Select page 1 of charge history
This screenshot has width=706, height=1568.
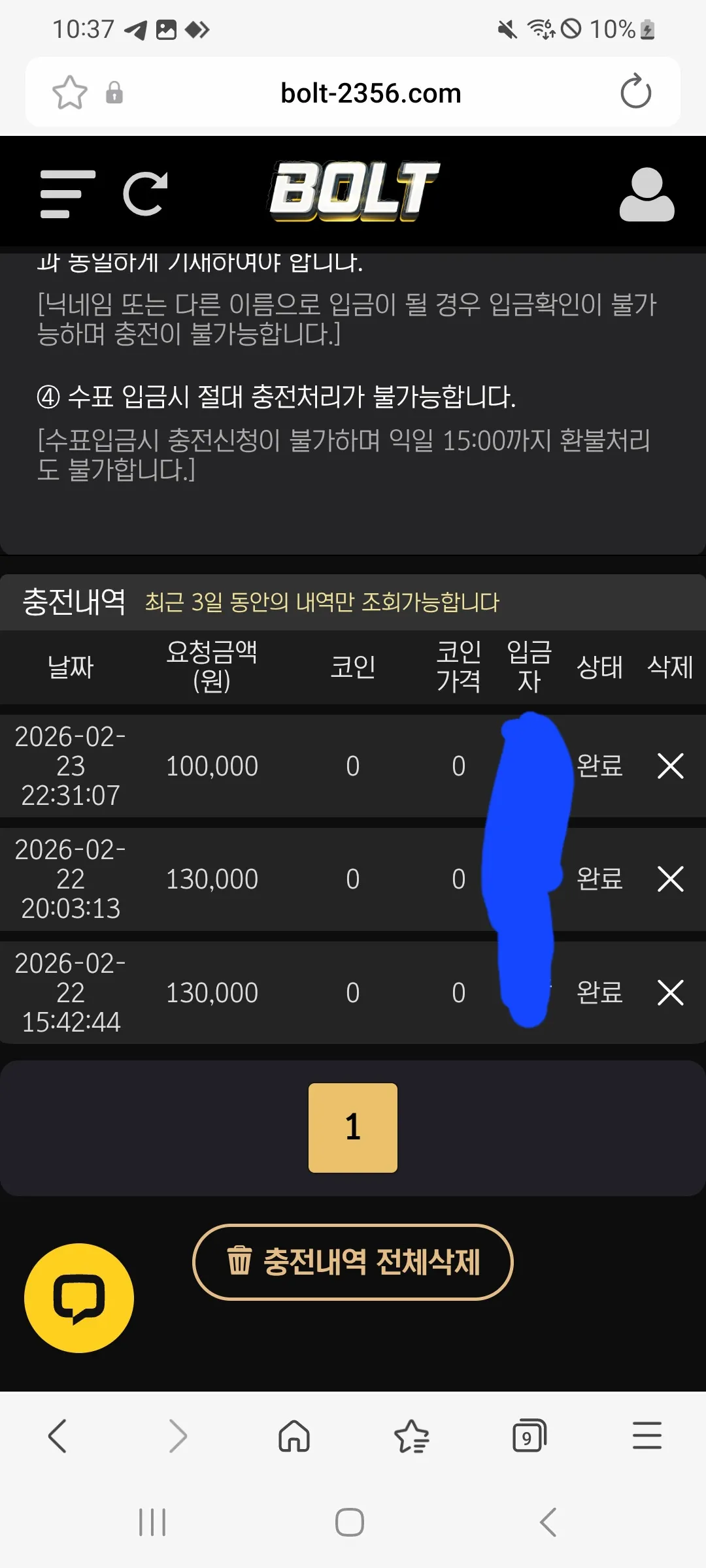[353, 1128]
